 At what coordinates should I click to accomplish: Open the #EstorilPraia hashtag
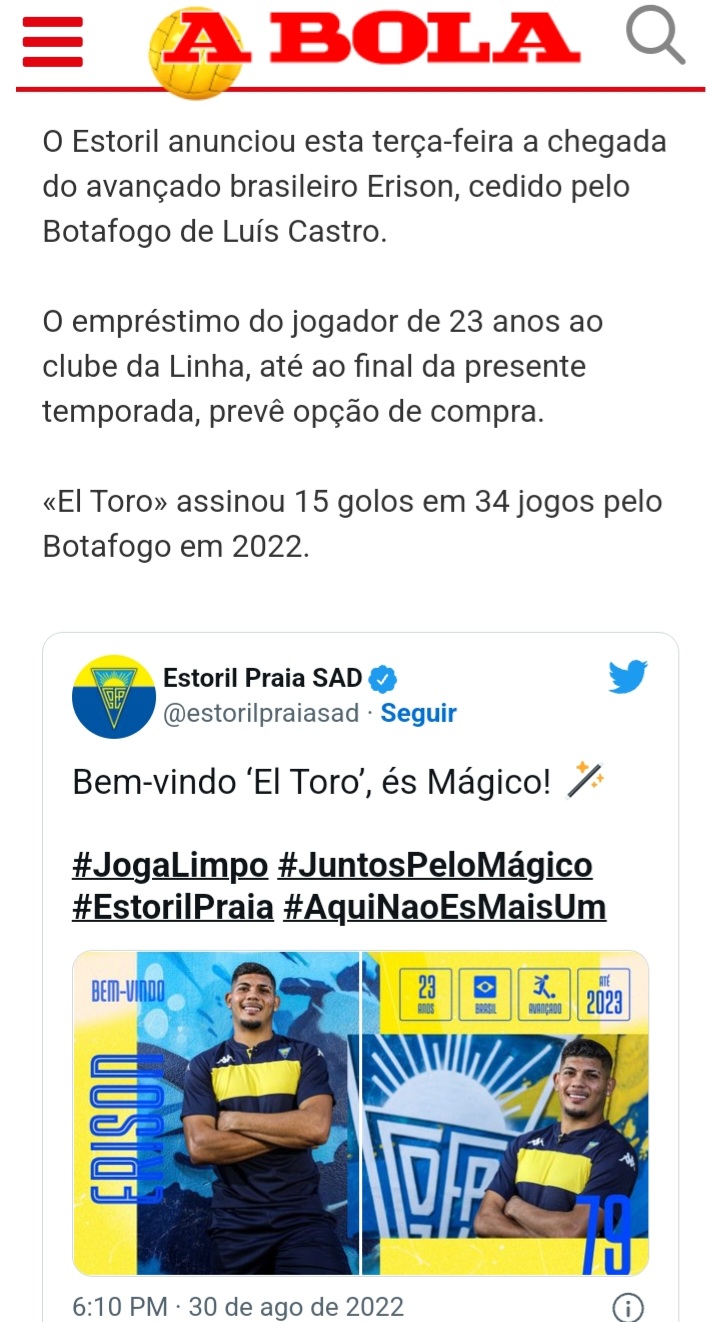pos(173,907)
